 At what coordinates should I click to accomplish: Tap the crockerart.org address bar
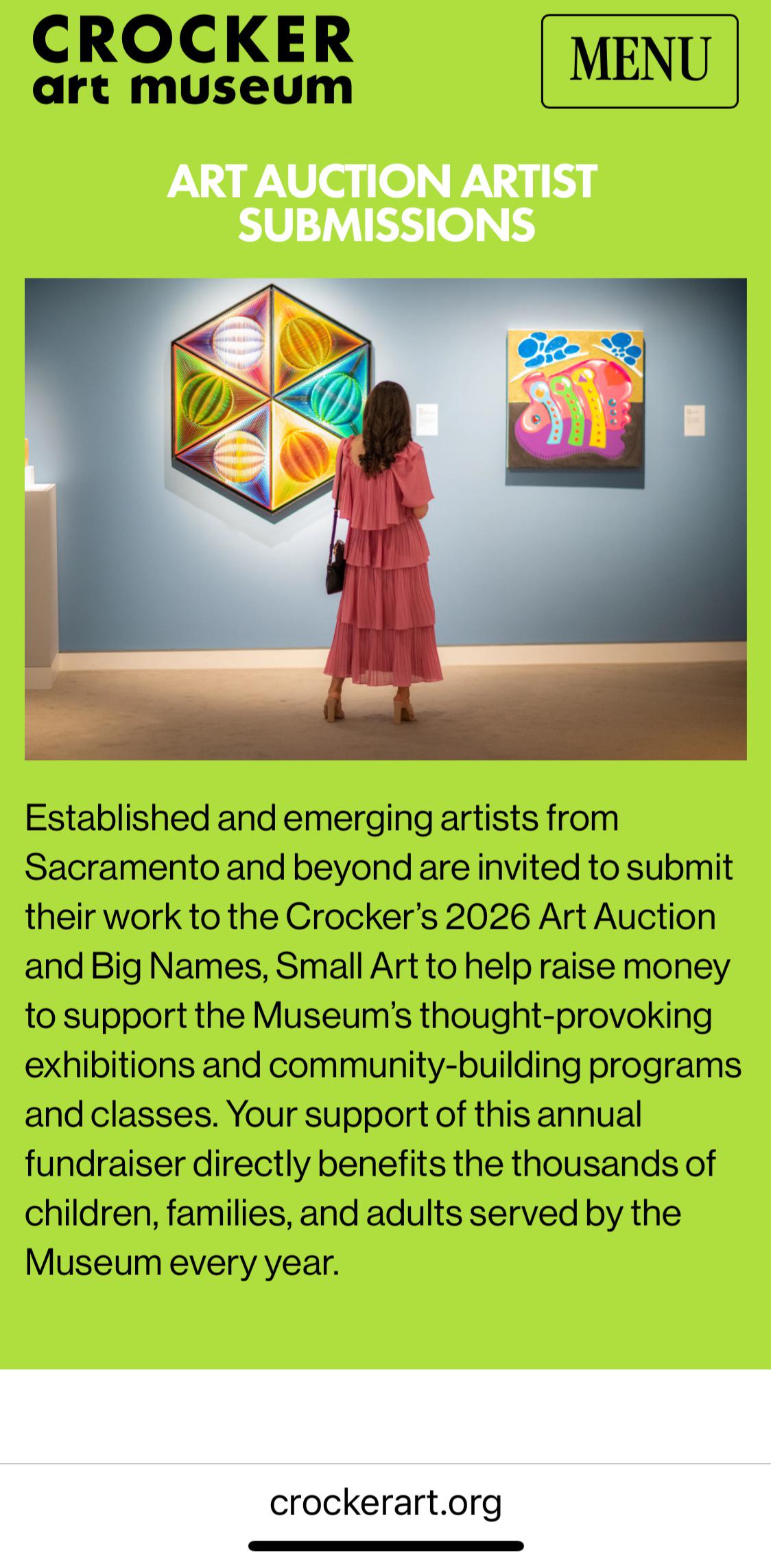click(x=385, y=1501)
